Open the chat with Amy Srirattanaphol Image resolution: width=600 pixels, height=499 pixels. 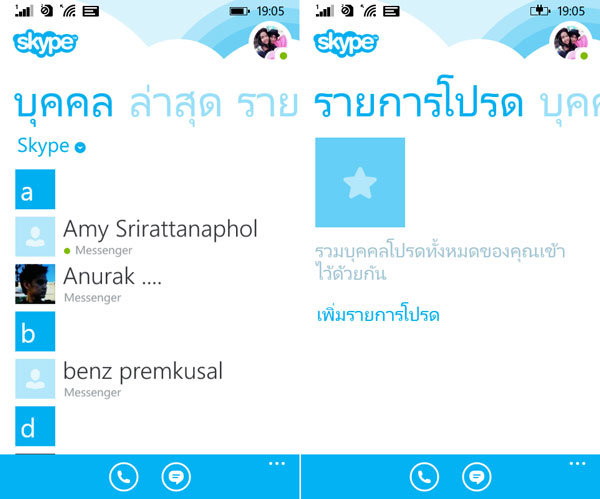(159, 235)
